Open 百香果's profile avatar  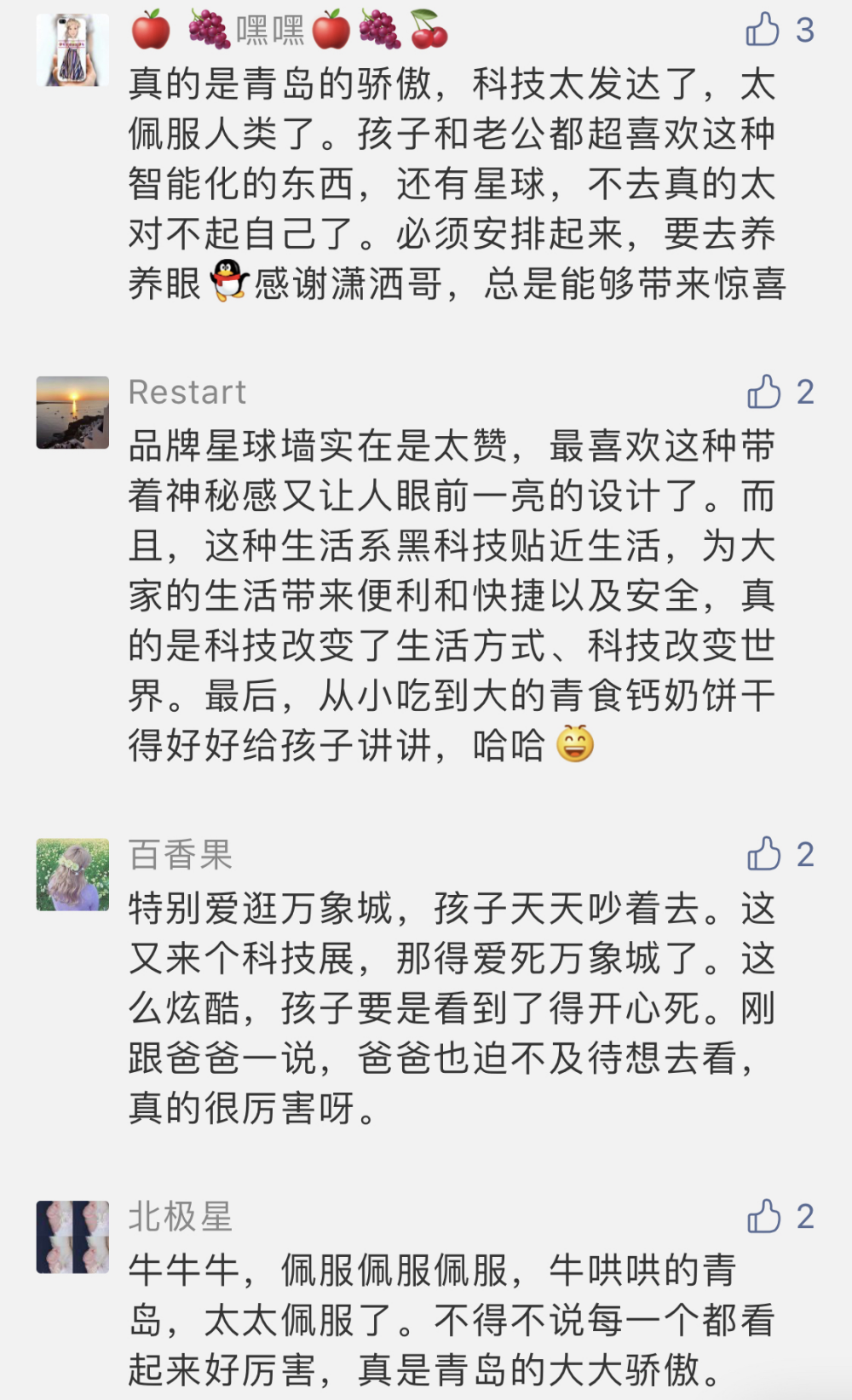[72, 875]
